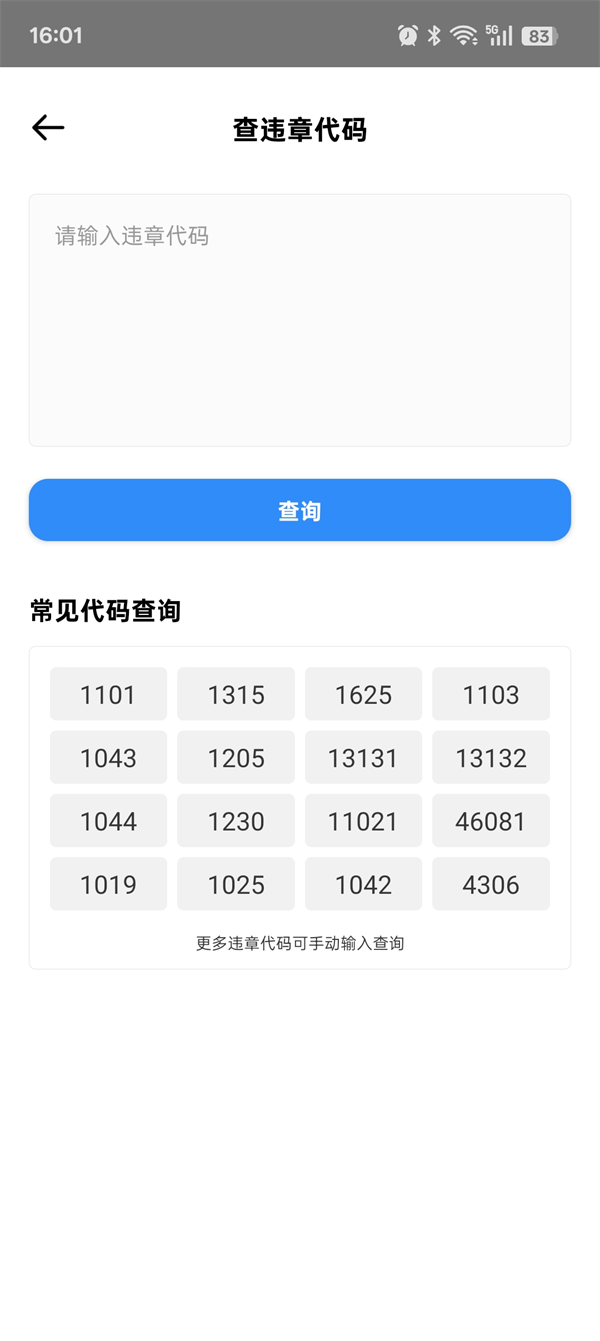Tap code 1019

point(108,884)
